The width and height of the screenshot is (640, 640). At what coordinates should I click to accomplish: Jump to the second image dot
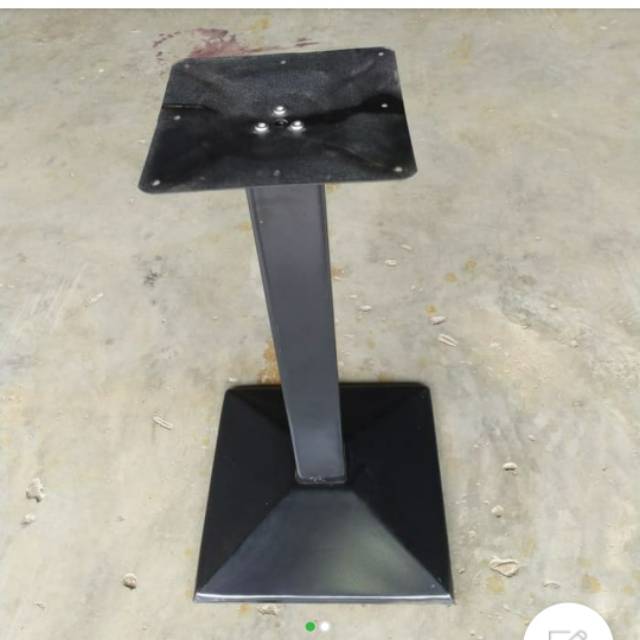click(x=325, y=627)
